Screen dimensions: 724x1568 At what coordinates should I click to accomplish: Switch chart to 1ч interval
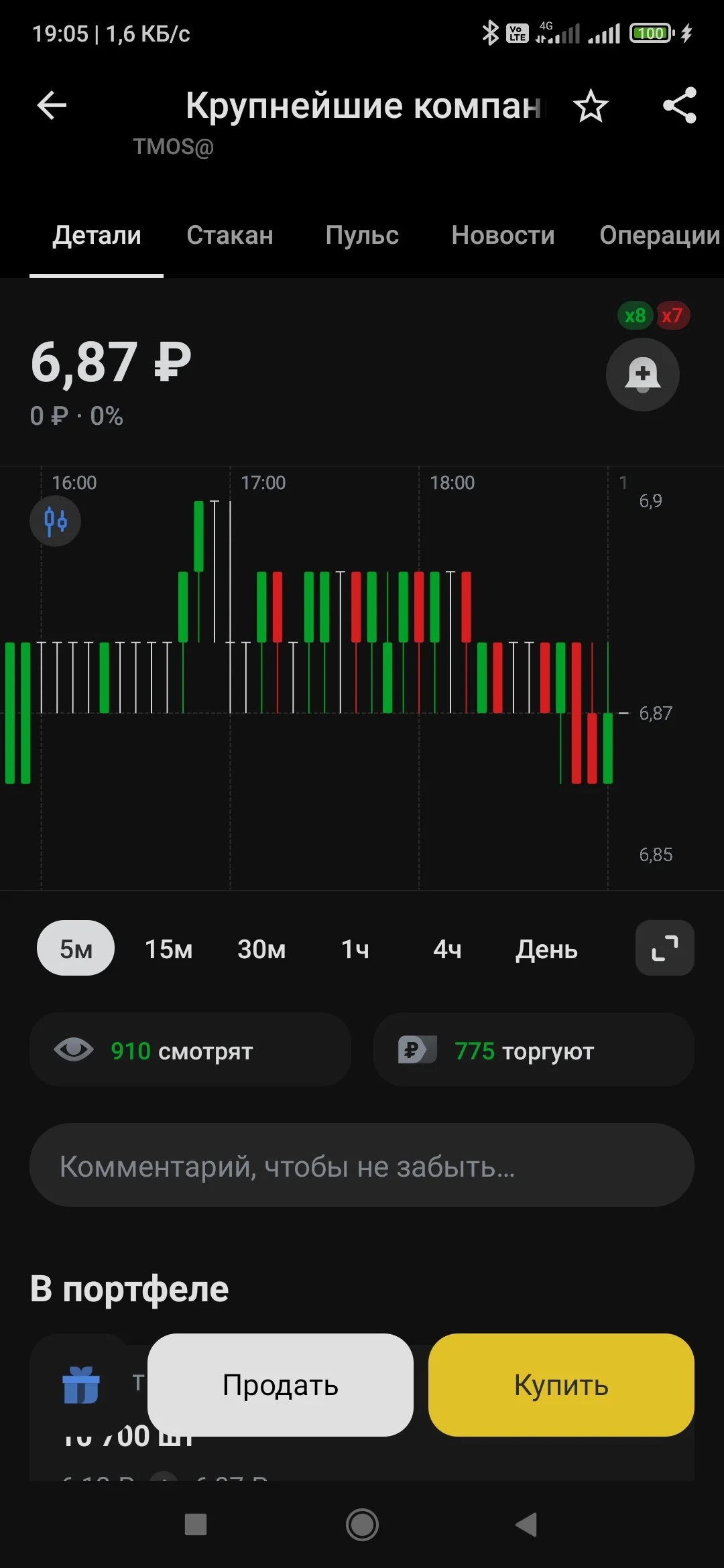(x=355, y=949)
